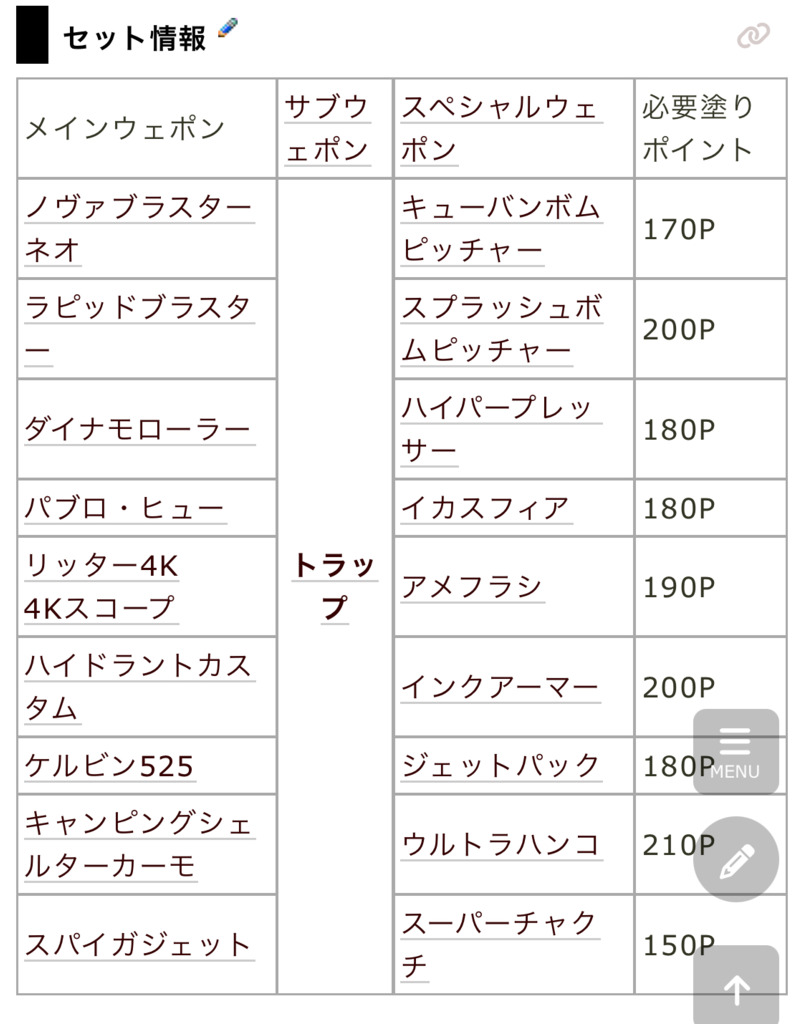Open the ハイパープレッサー page
Screen dimensions: 805x1024
497,409
